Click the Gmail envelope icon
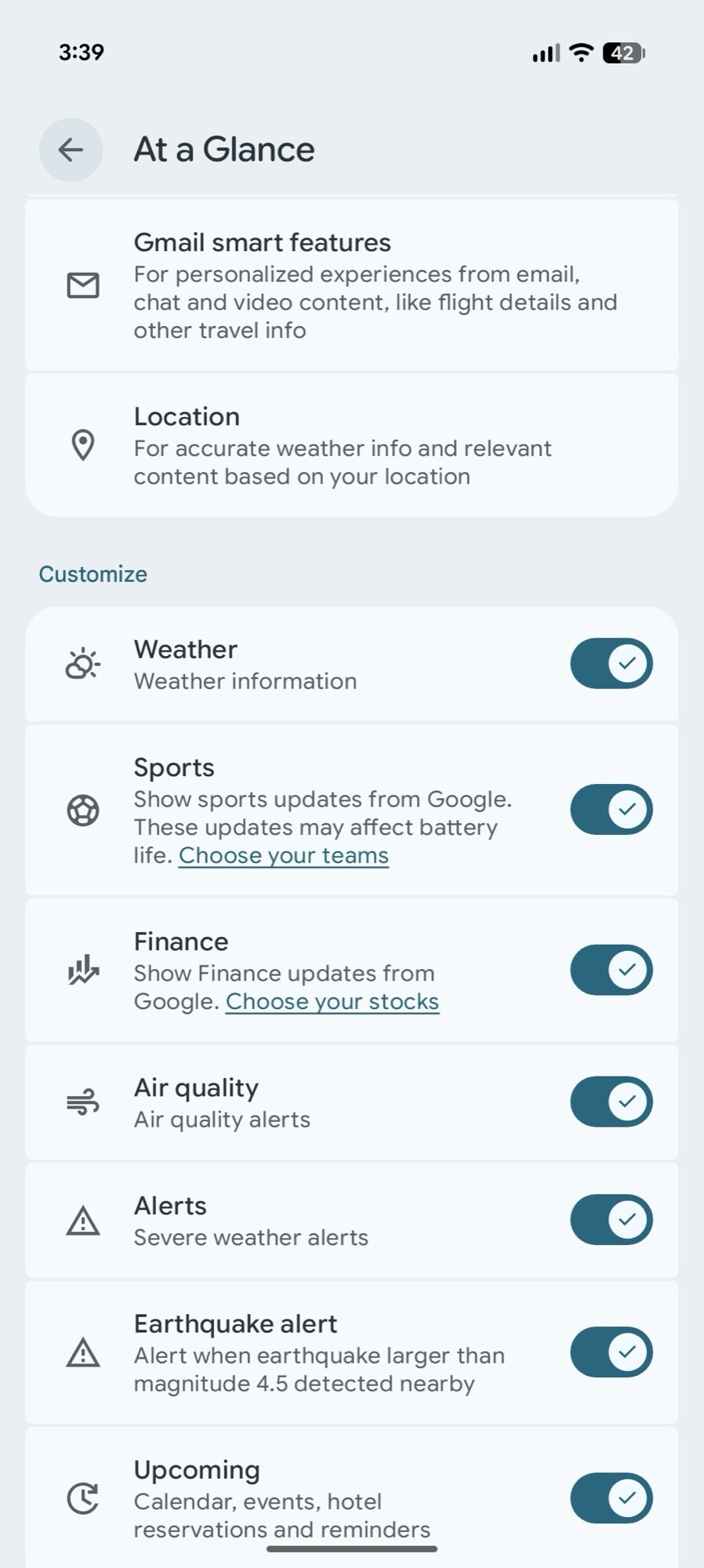This screenshot has height=1568, width=704. [x=82, y=285]
